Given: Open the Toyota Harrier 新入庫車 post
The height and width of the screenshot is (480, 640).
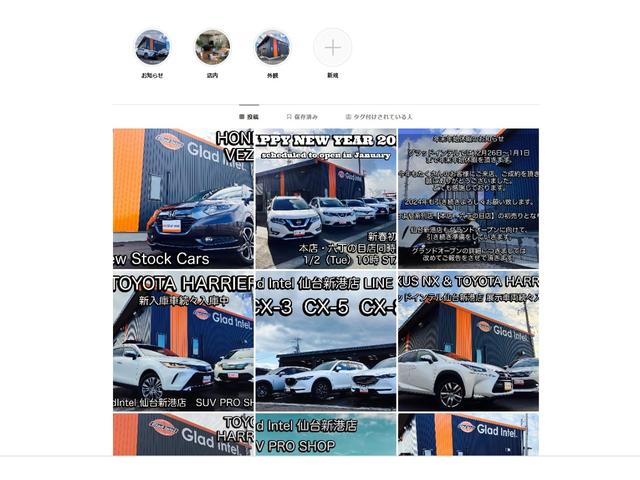Looking at the screenshot, I should click(183, 341).
